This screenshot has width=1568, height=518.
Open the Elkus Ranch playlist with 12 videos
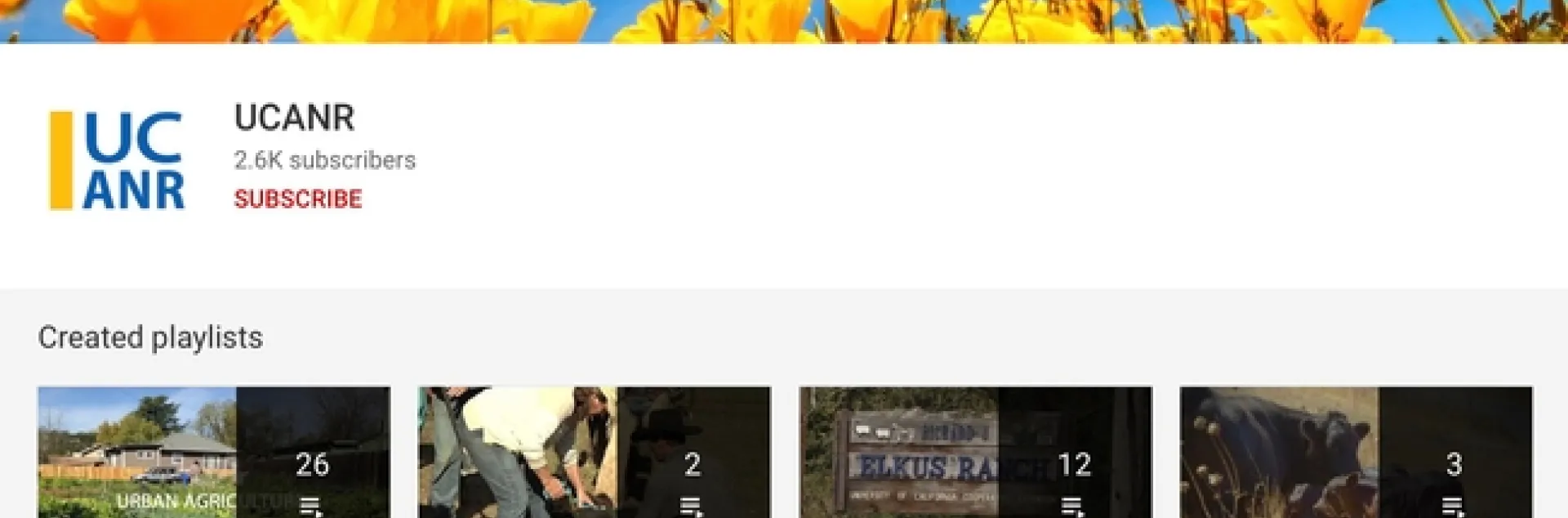[975, 453]
